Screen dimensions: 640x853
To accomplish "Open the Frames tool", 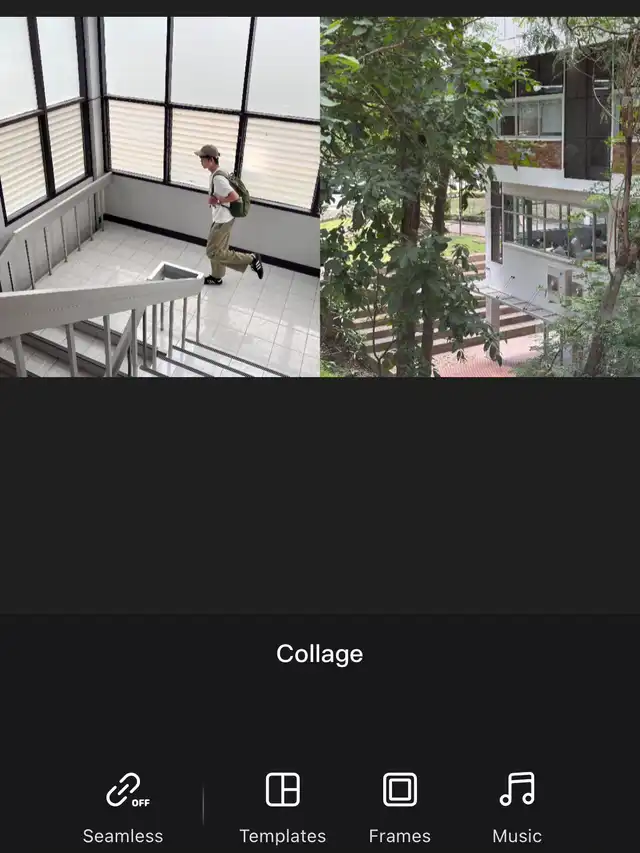I will coord(400,806).
